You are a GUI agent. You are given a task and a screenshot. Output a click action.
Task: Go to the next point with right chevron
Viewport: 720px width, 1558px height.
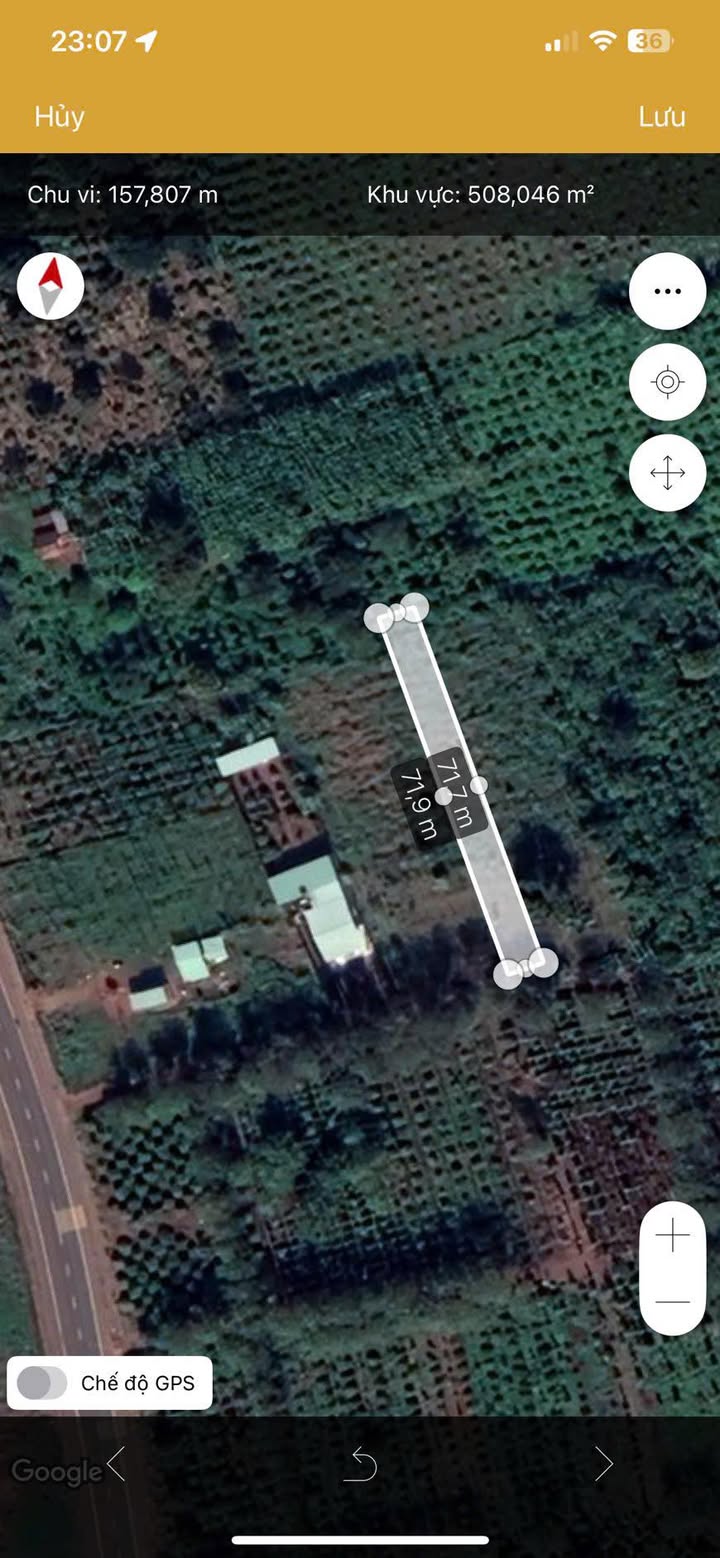point(604,1463)
